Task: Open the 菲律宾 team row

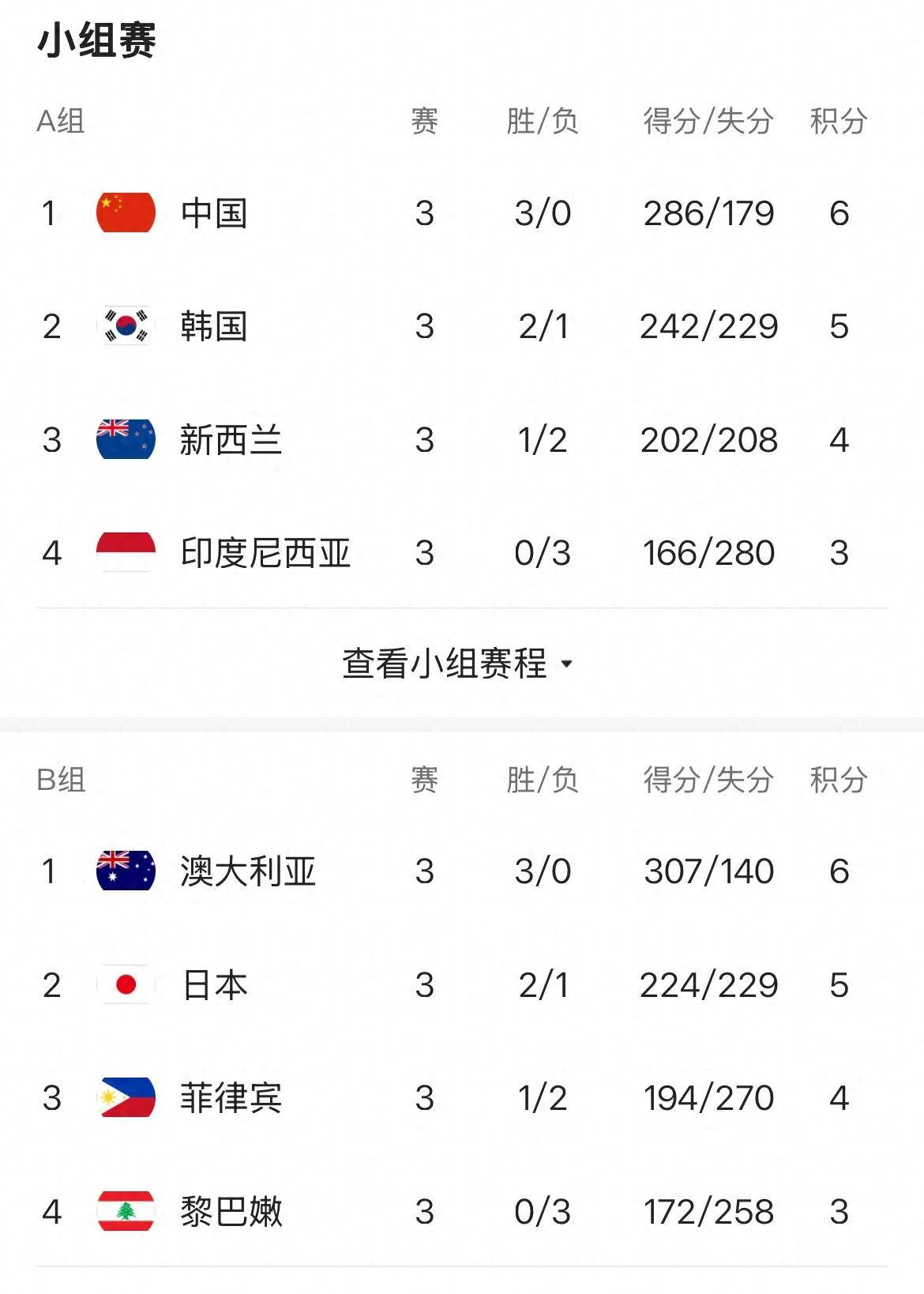Action: click(230, 1098)
